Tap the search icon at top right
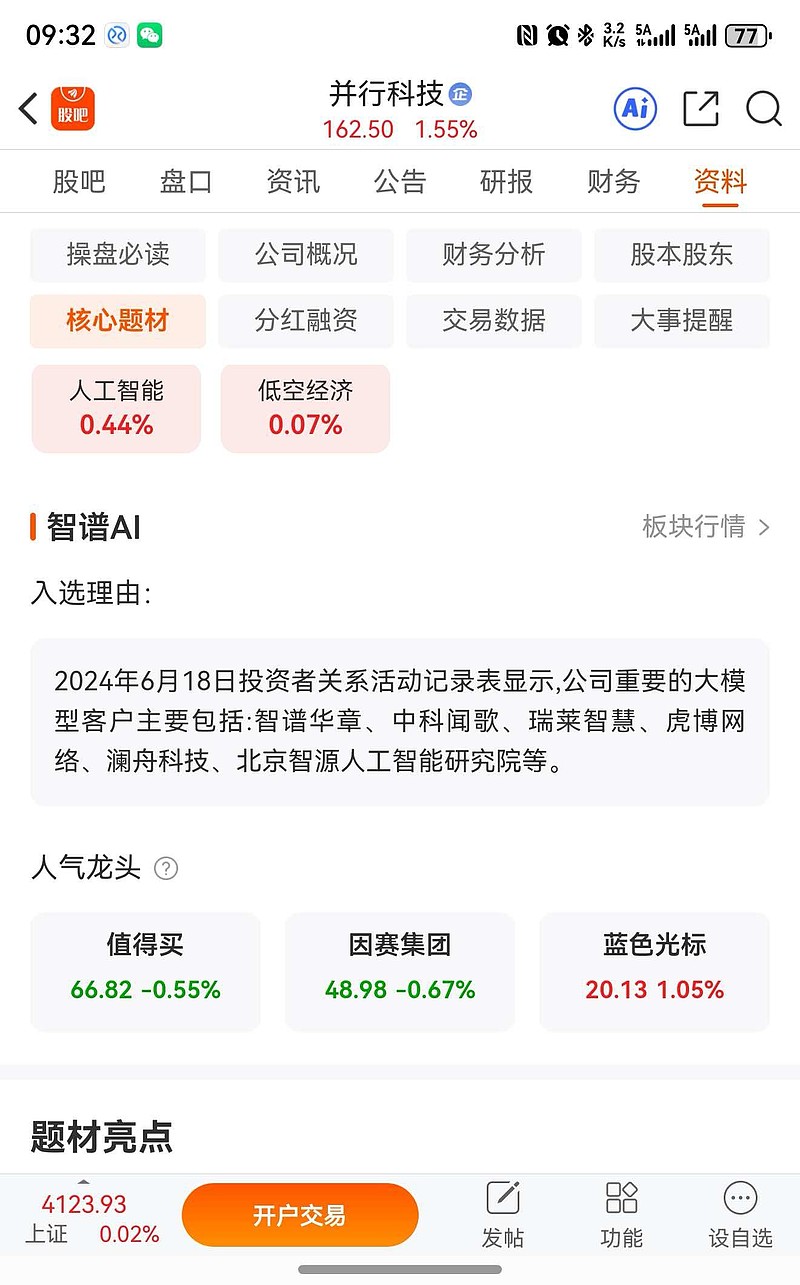800x1285 pixels. pyautogui.click(x=764, y=109)
